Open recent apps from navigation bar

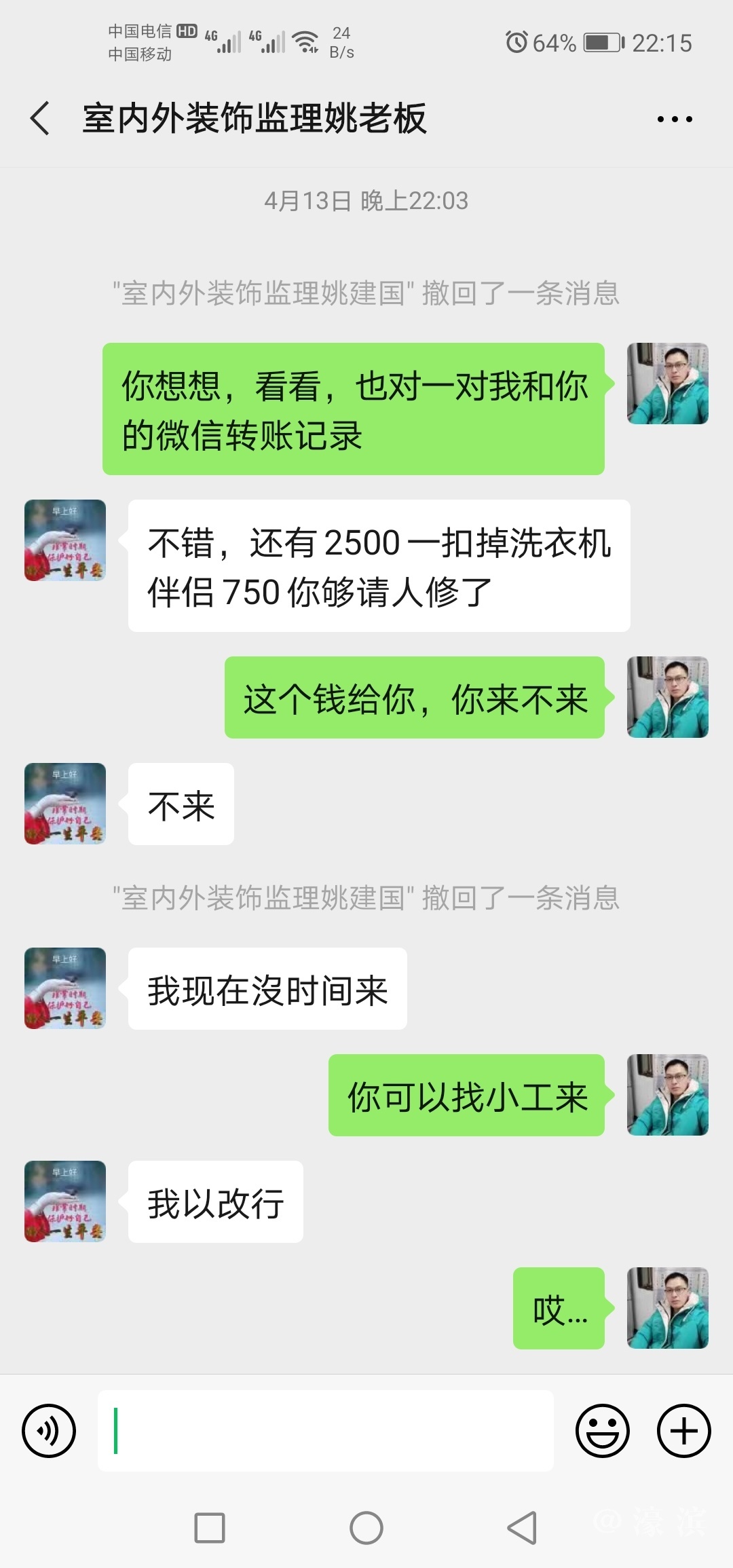point(210,1529)
